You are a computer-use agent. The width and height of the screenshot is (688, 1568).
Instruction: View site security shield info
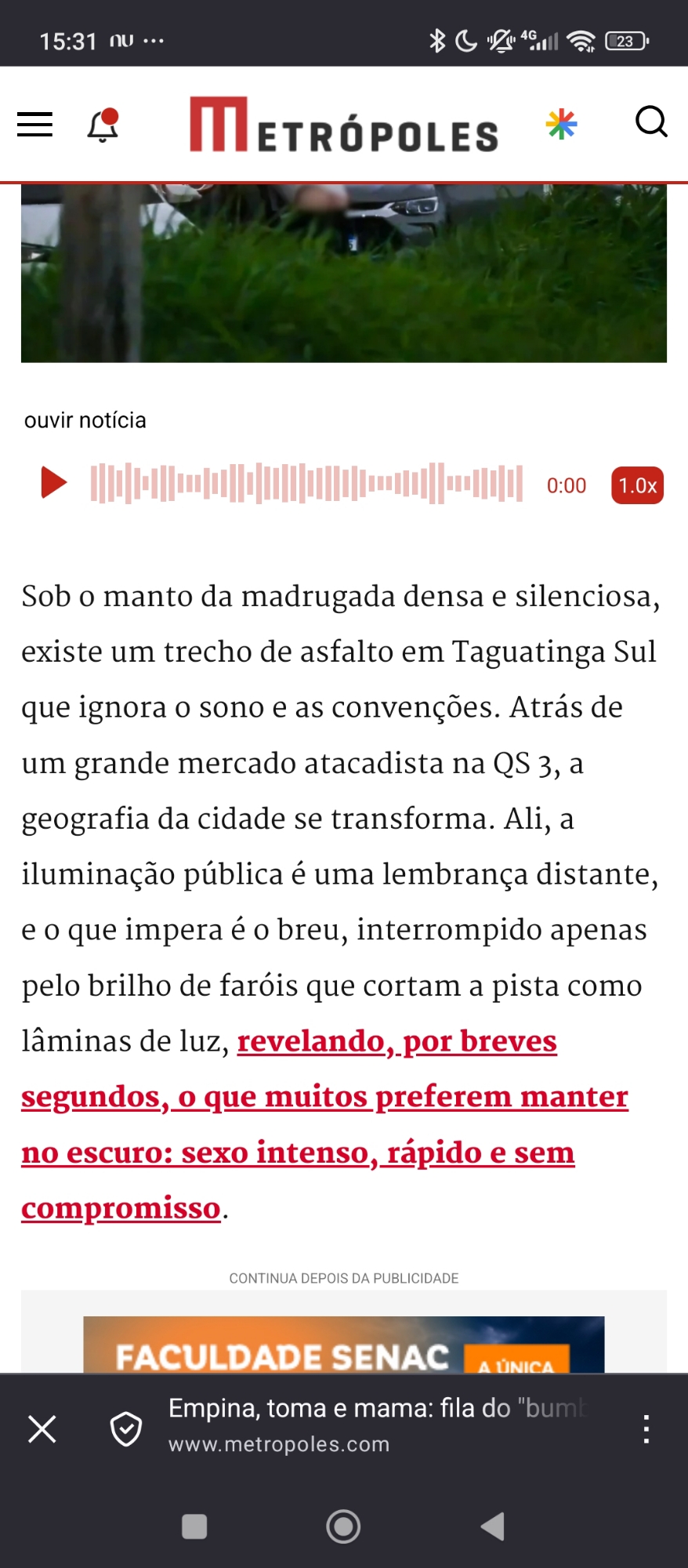coord(125,1428)
